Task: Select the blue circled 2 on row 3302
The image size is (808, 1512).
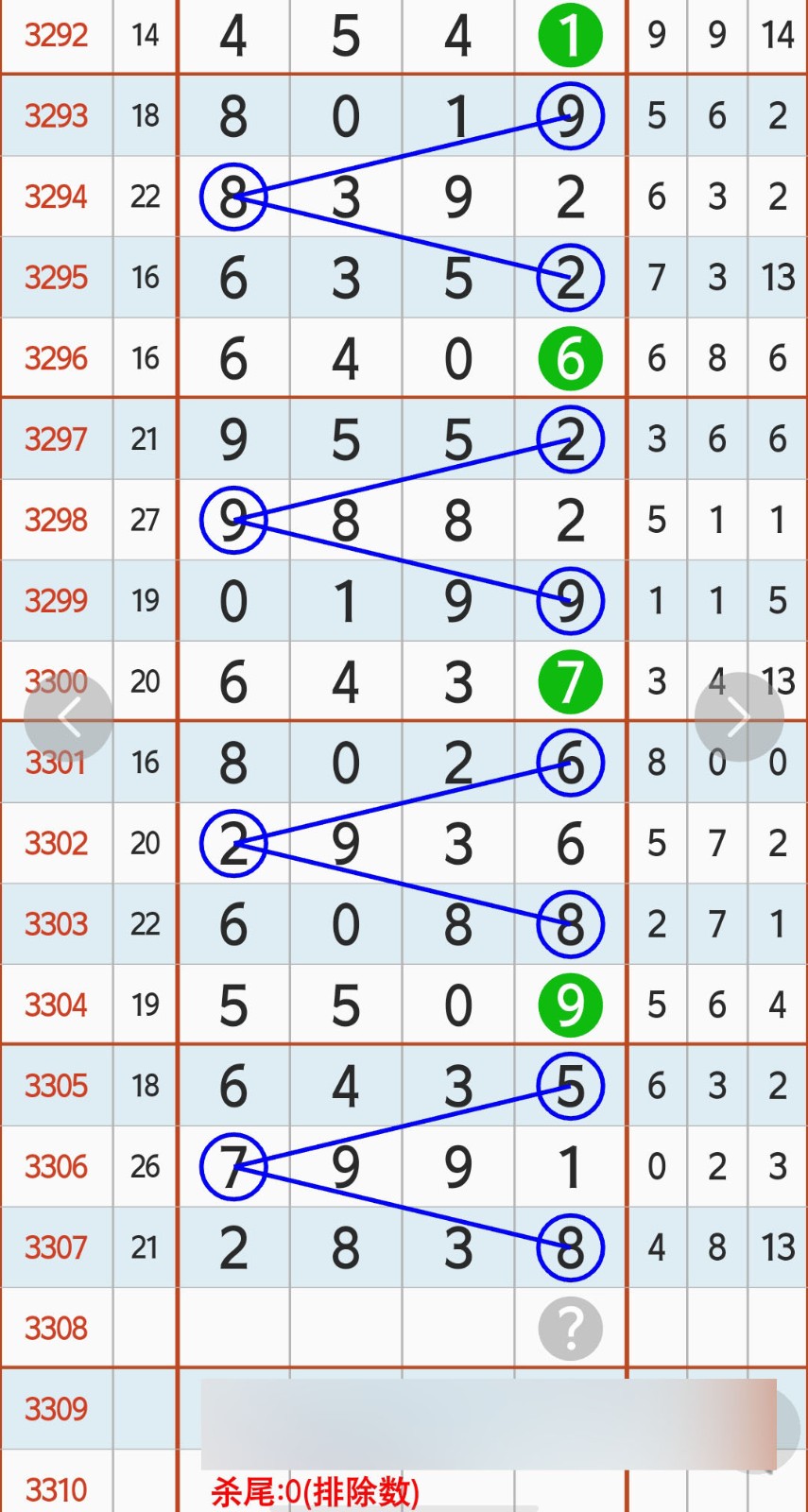Action: coord(233,843)
